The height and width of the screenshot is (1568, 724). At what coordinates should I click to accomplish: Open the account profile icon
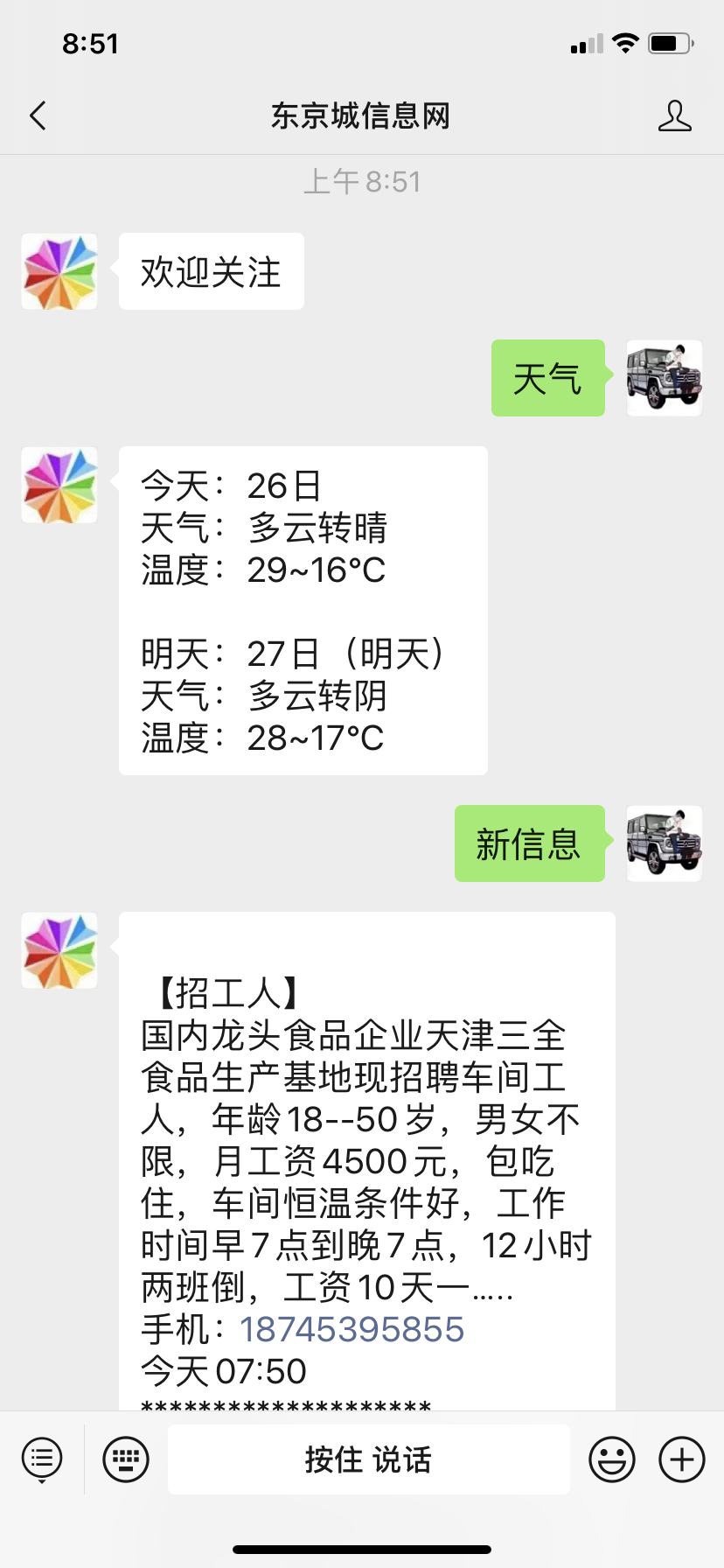point(674,115)
